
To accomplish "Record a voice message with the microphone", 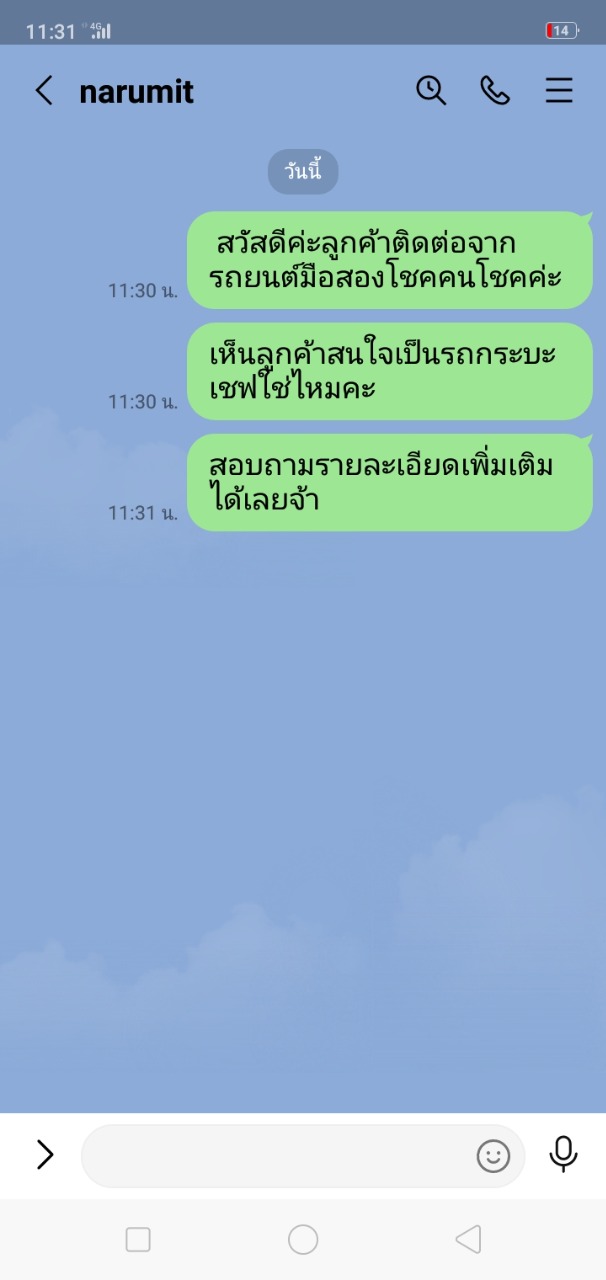I will tap(563, 1154).
